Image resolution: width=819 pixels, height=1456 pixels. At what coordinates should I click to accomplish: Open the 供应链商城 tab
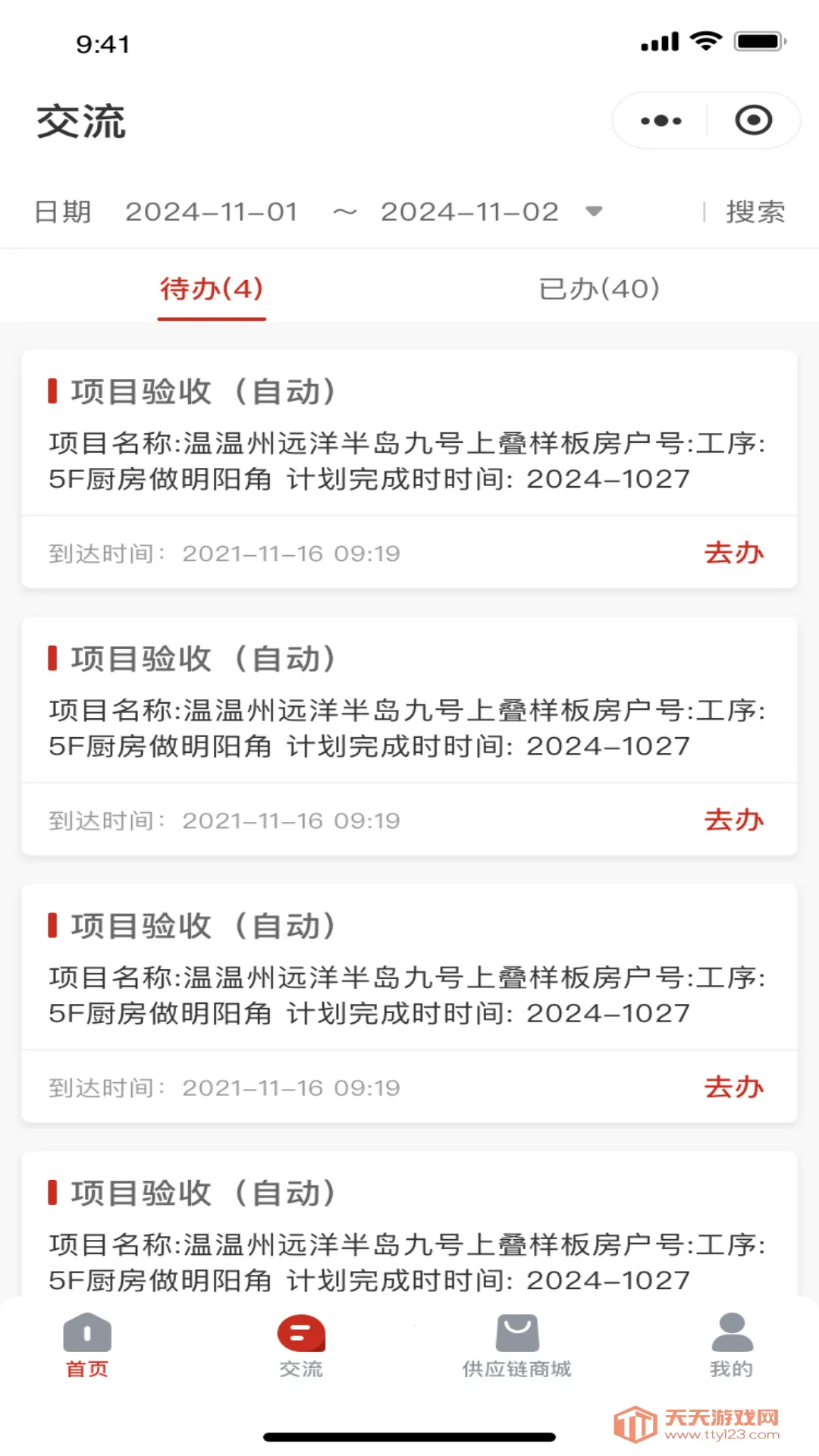[517, 1346]
